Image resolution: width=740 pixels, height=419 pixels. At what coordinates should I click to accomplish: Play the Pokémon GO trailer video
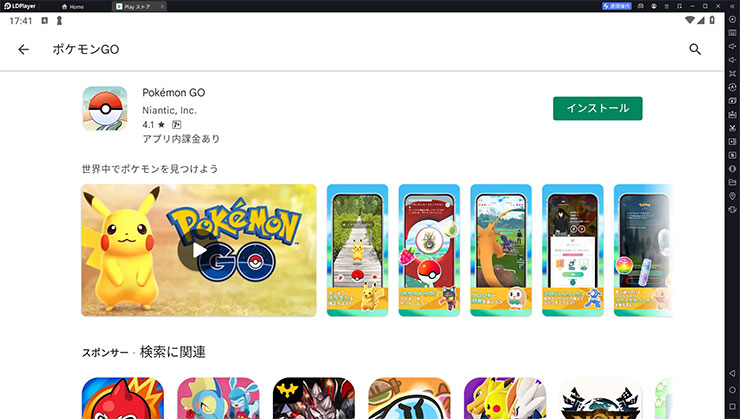199,250
